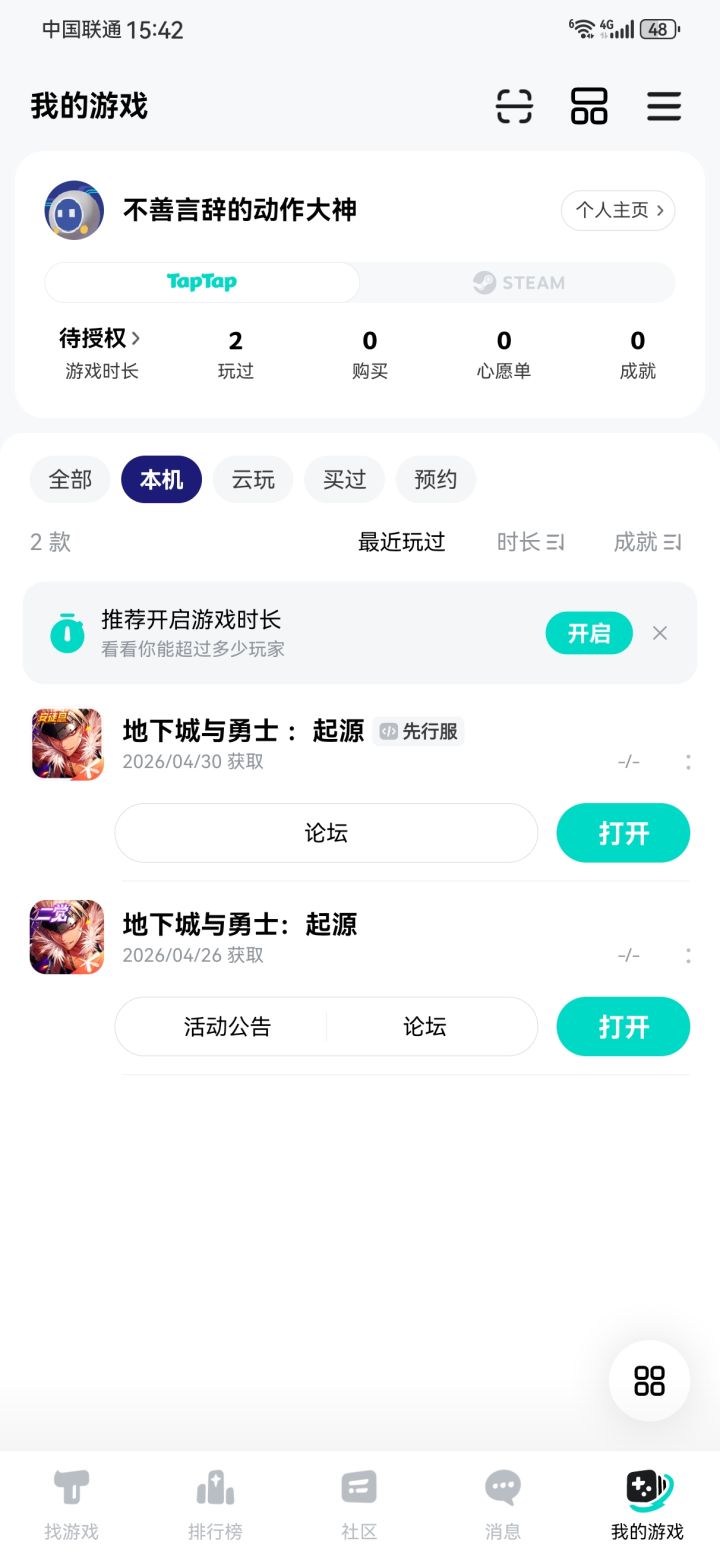The height and width of the screenshot is (1554, 720).
Task: Select the 买过 filter chip
Action: coord(344,479)
